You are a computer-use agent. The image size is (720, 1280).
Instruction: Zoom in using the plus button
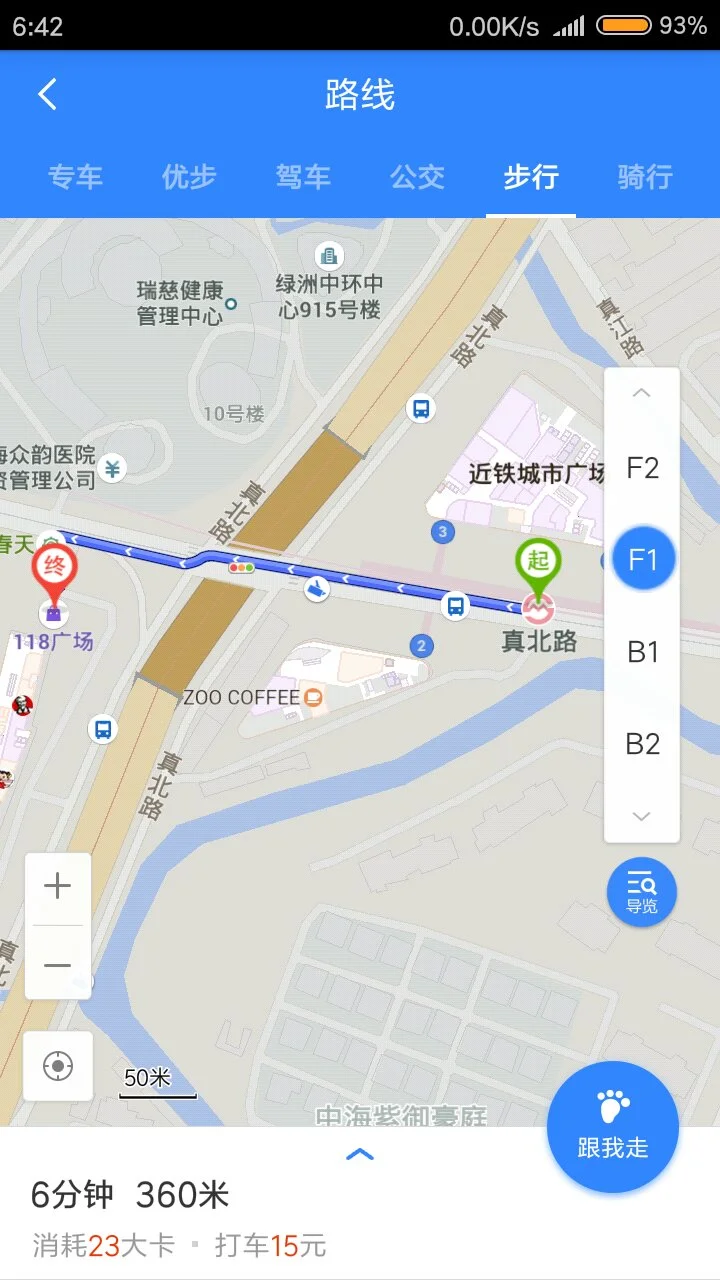[x=57, y=884]
